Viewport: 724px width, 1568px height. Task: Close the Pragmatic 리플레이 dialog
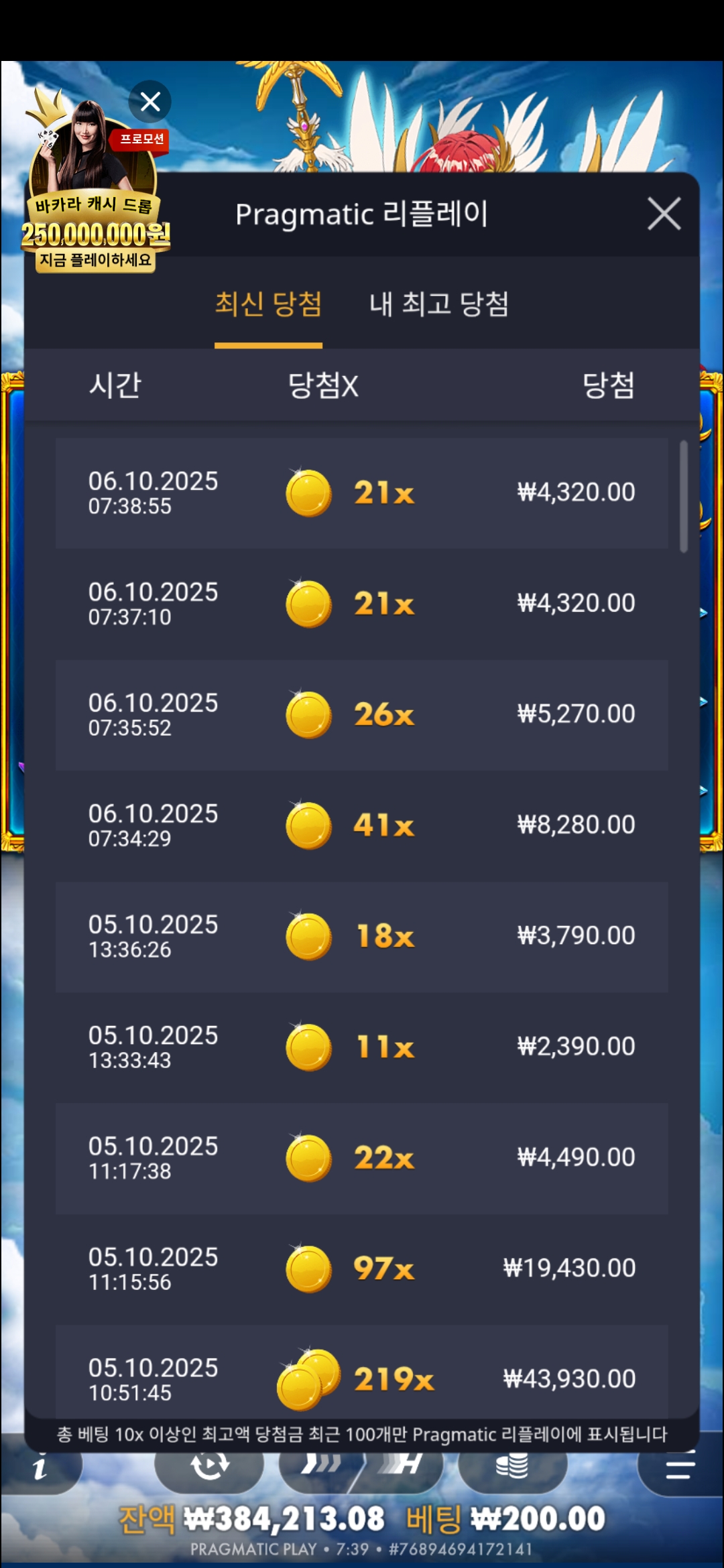[664, 214]
